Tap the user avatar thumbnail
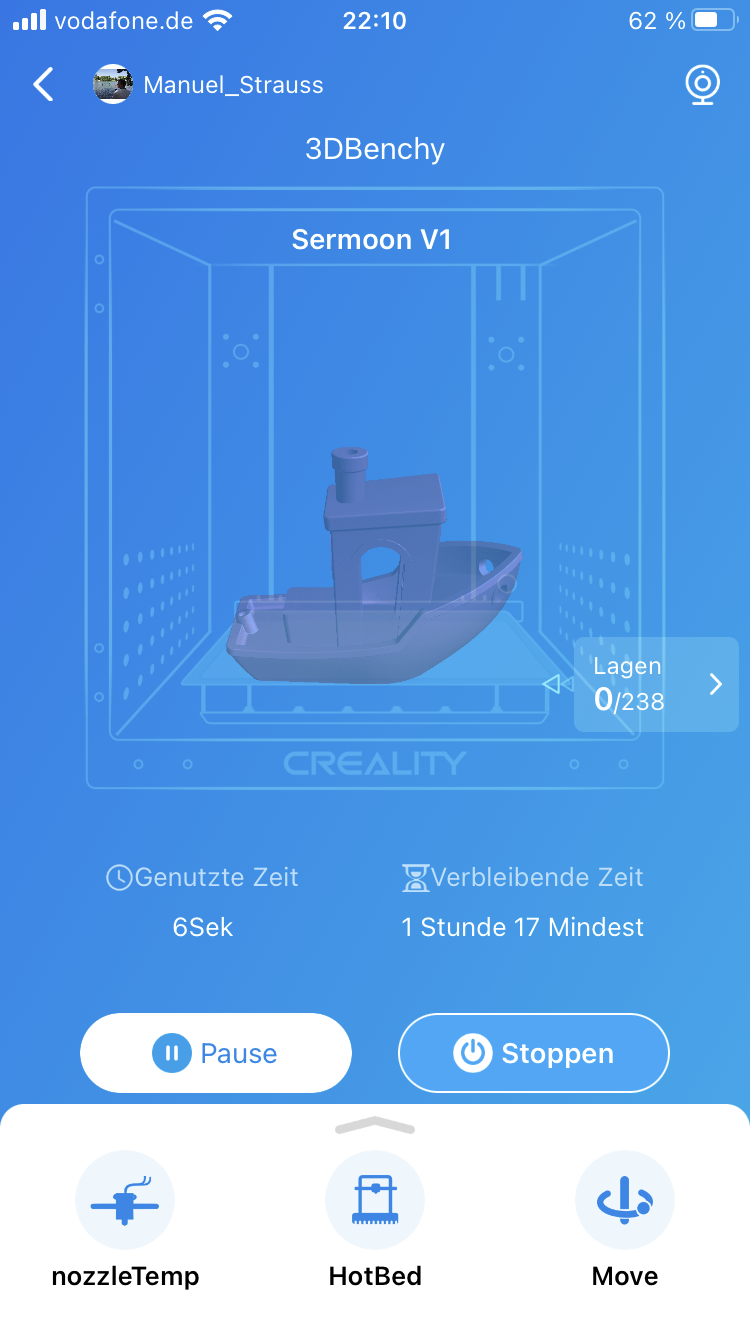Image resolution: width=750 pixels, height=1334 pixels. click(113, 85)
